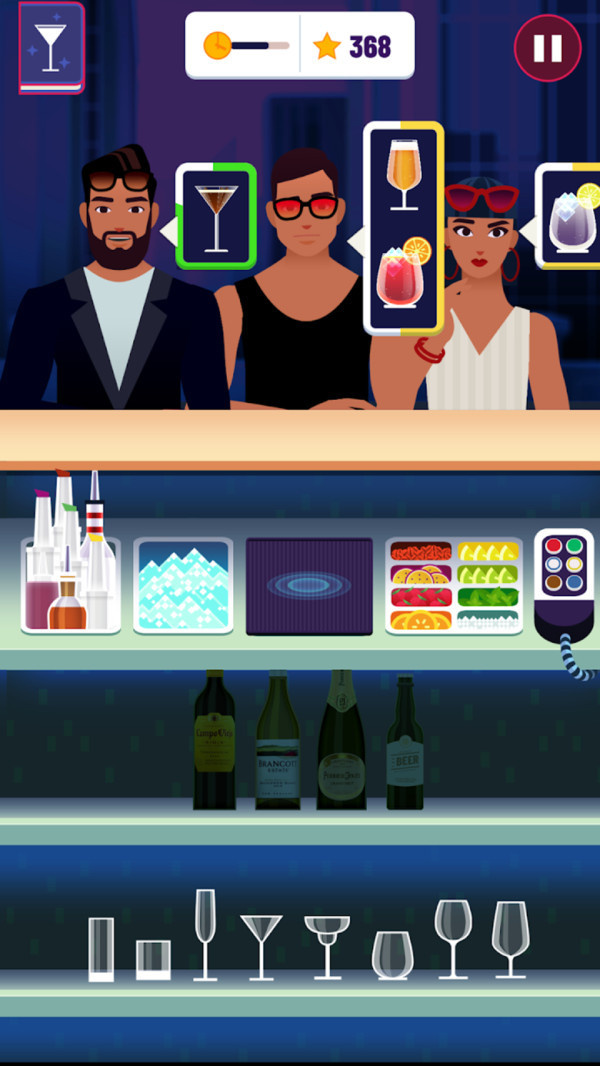
Task: Pause the game
Action: (x=547, y=48)
